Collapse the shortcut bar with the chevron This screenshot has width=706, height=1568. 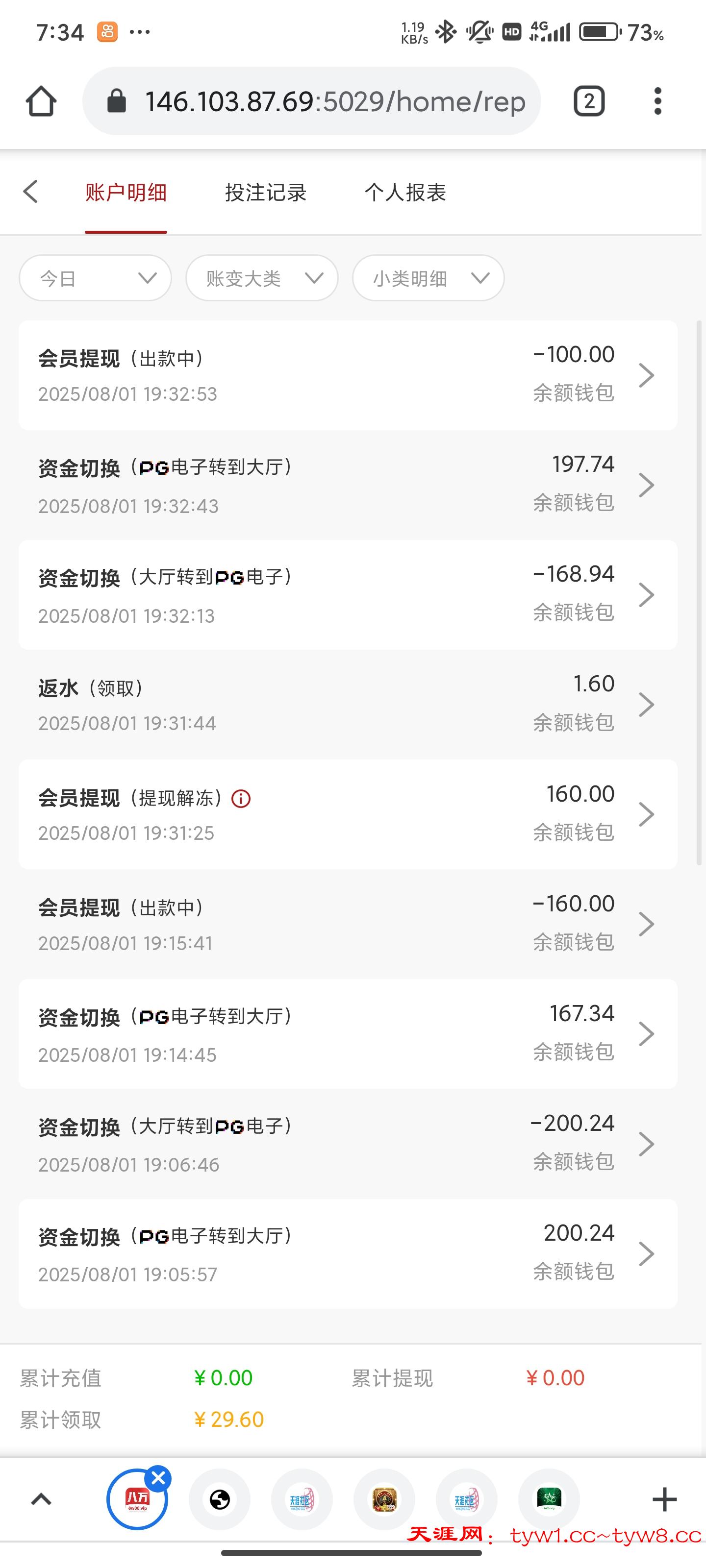[40, 1499]
